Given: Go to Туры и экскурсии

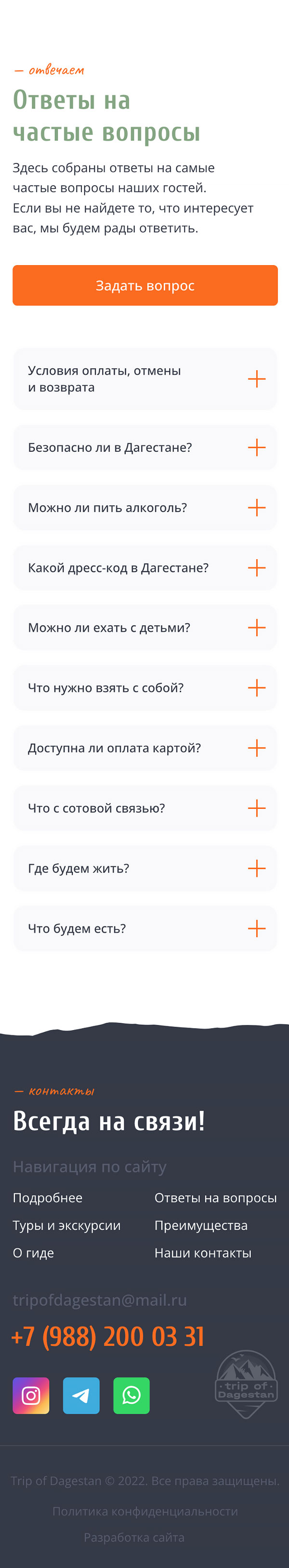Looking at the screenshot, I should pyautogui.click(x=66, y=1225).
